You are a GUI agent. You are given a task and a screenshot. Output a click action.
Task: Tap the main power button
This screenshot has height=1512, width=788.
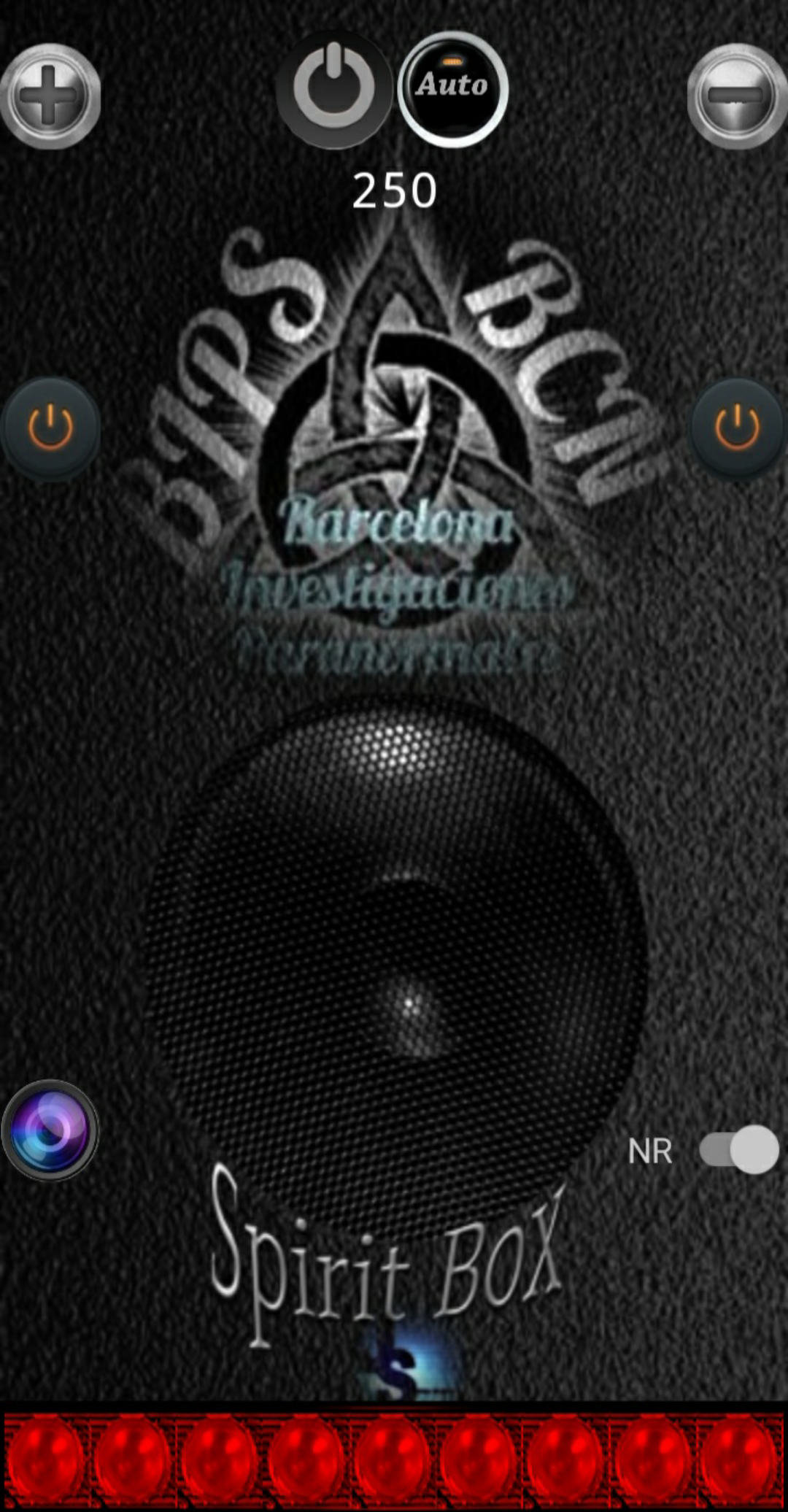tap(334, 89)
